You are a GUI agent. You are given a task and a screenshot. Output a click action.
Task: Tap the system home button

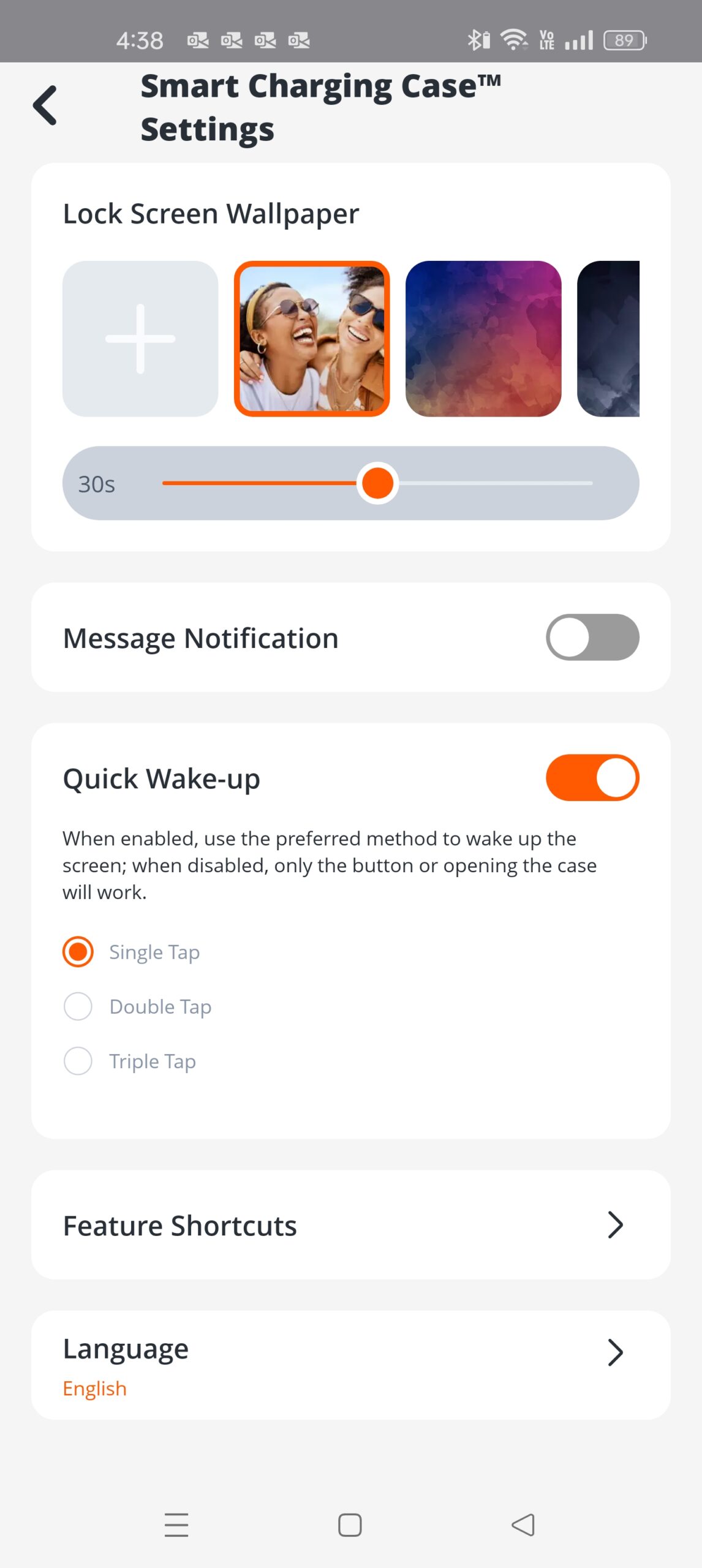point(350,1525)
